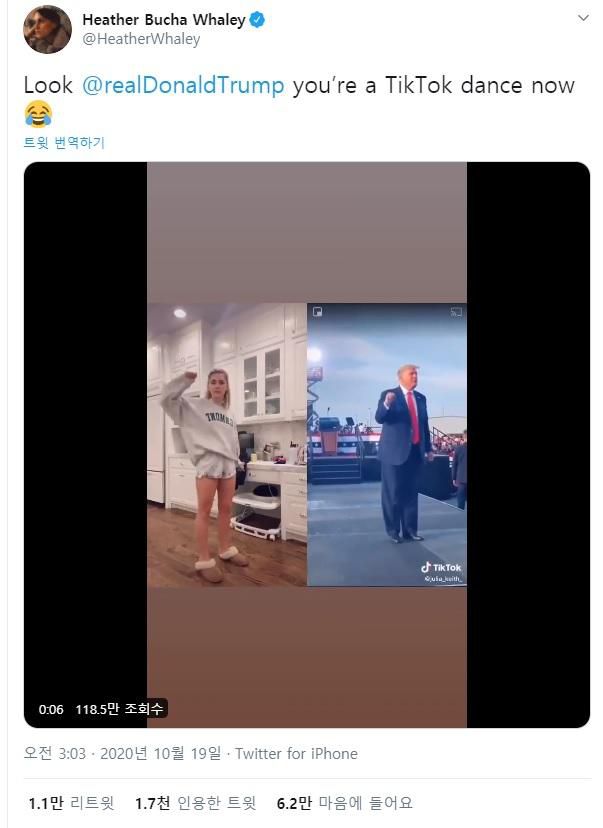Tap 트윗 번역하기 to translate the tweet
This screenshot has width=603, height=828.
tap(64, 143)
